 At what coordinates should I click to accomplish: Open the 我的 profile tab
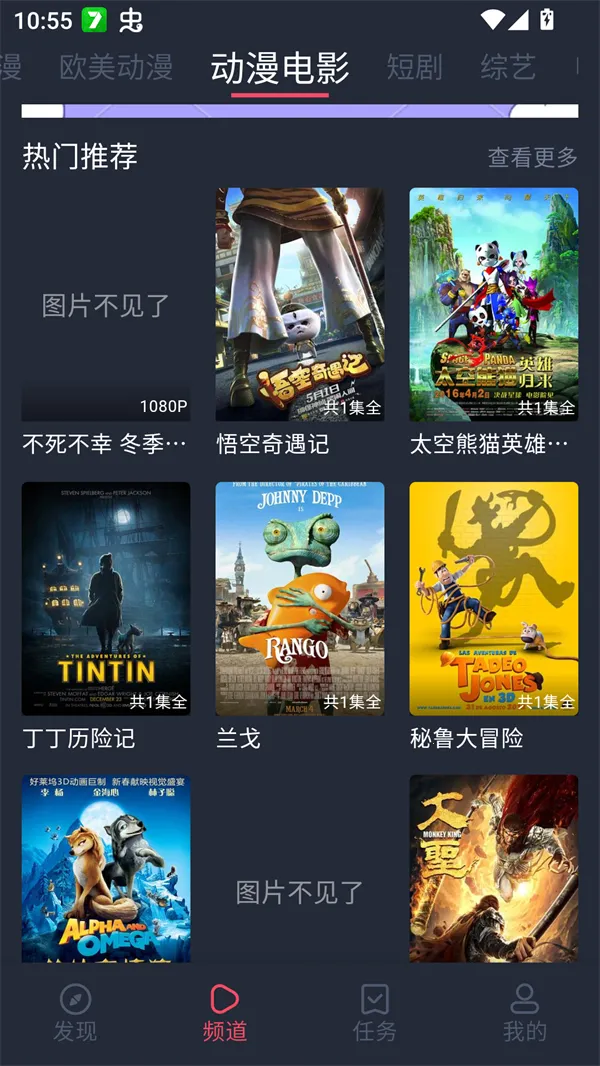pos(525,1012)
